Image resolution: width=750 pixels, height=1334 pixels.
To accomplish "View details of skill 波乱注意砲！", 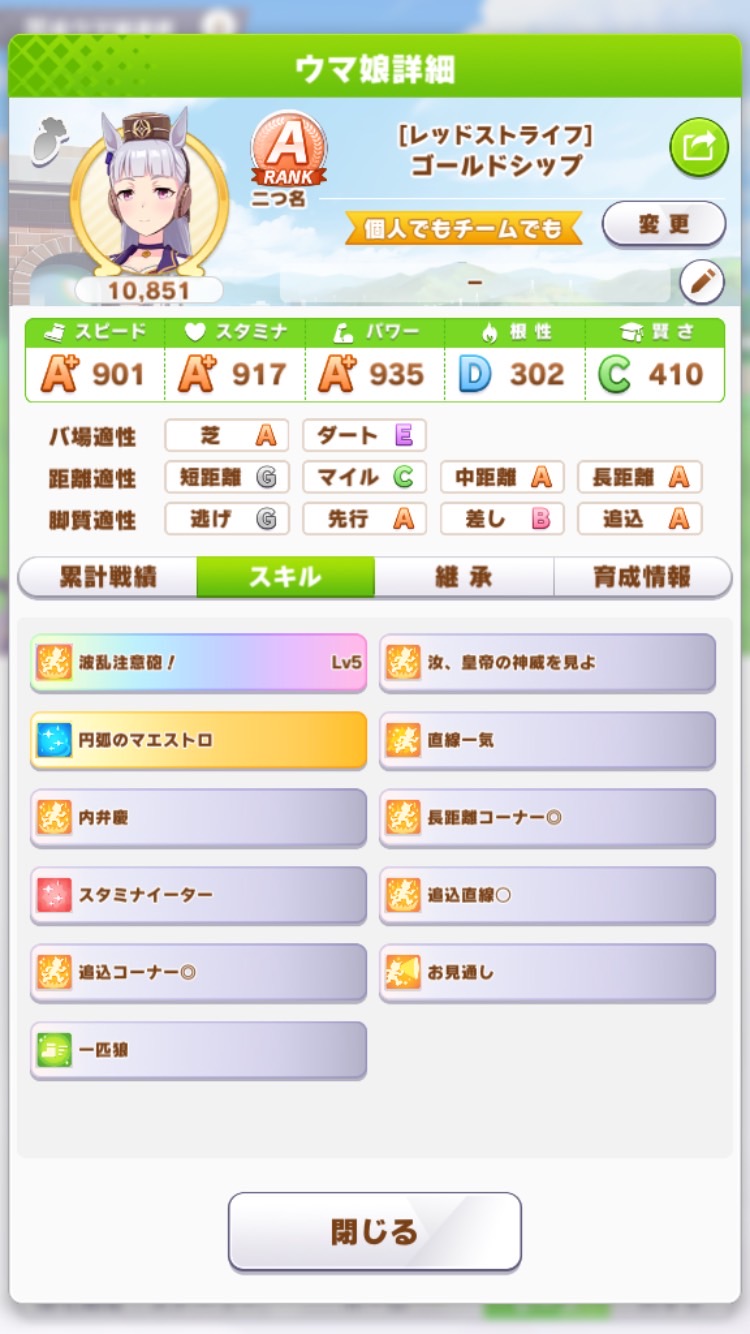I will click(x=199, y=662).
